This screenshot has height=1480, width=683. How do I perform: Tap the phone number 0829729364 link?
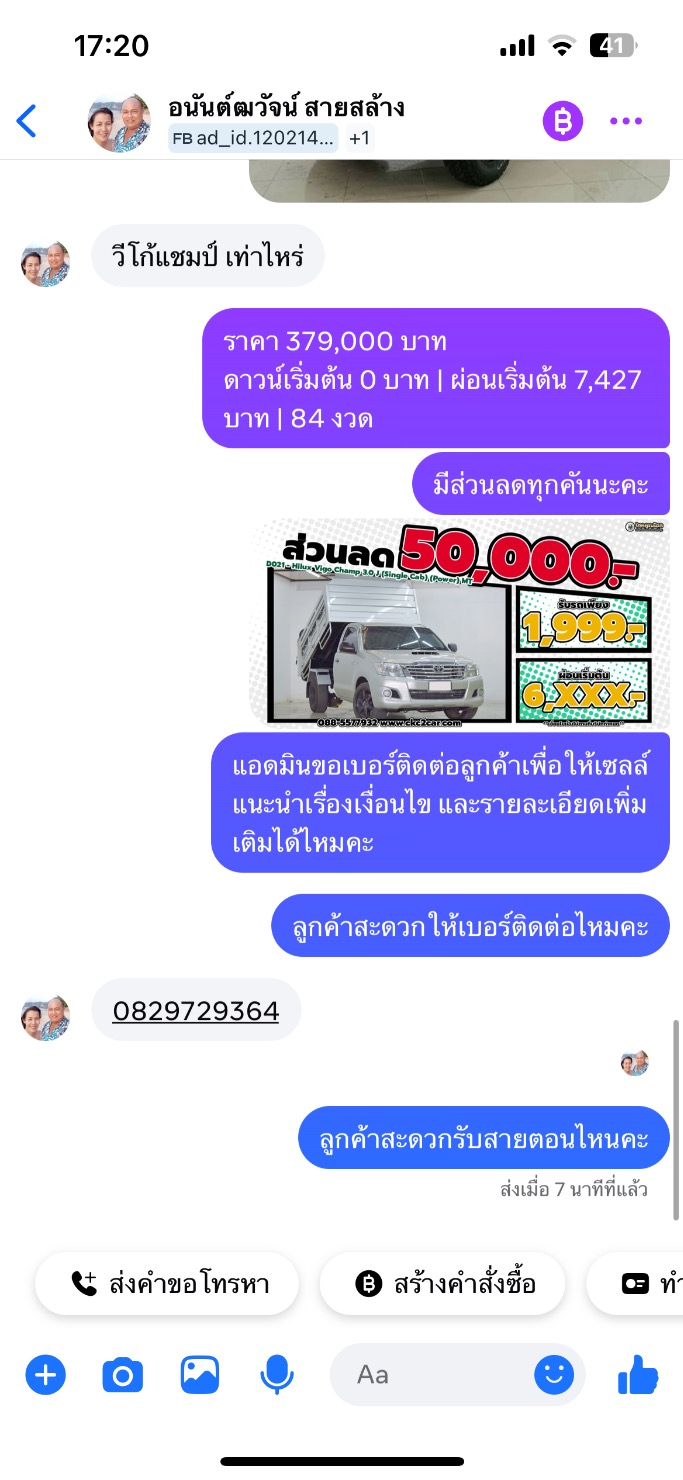(196, 1011)
